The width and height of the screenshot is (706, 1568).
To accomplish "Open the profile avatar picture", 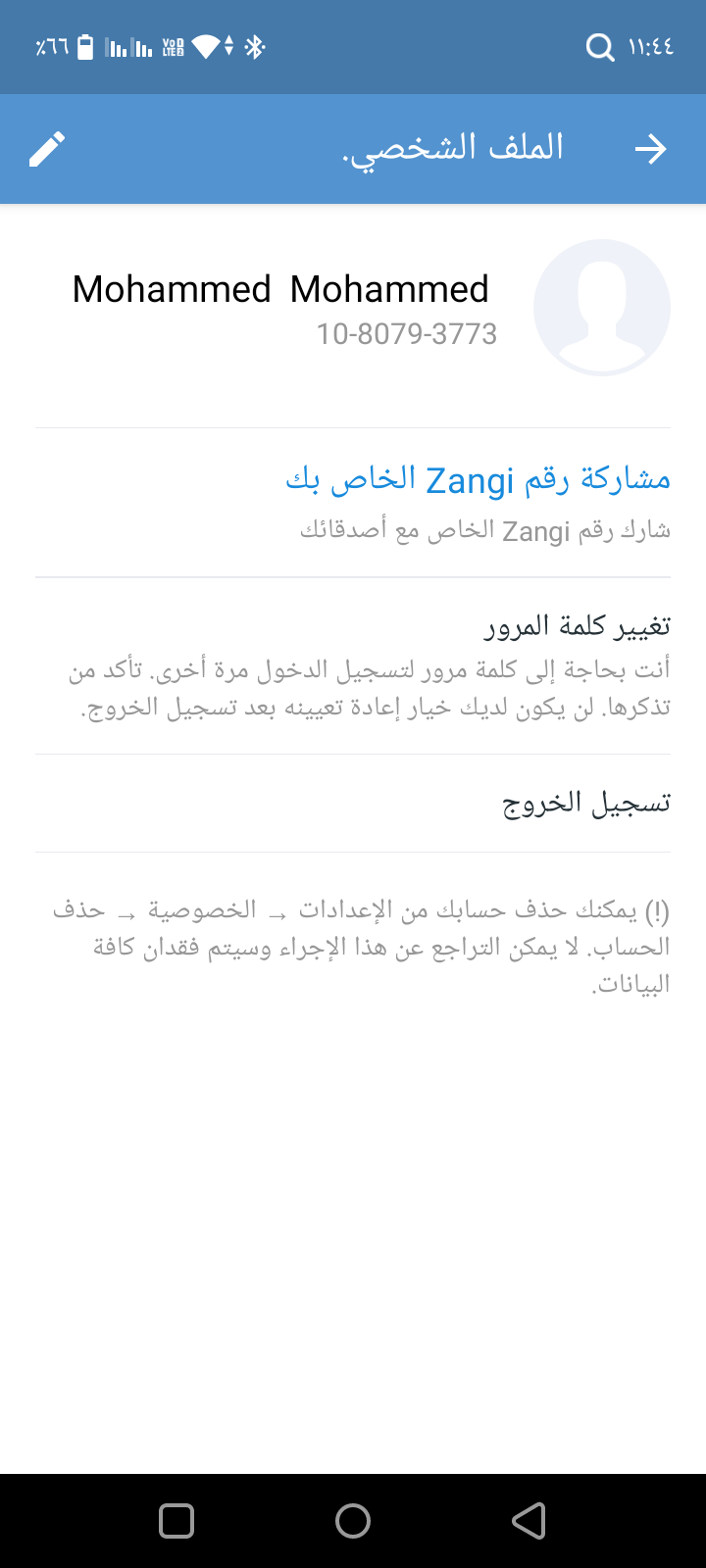I will pos(602,308).
